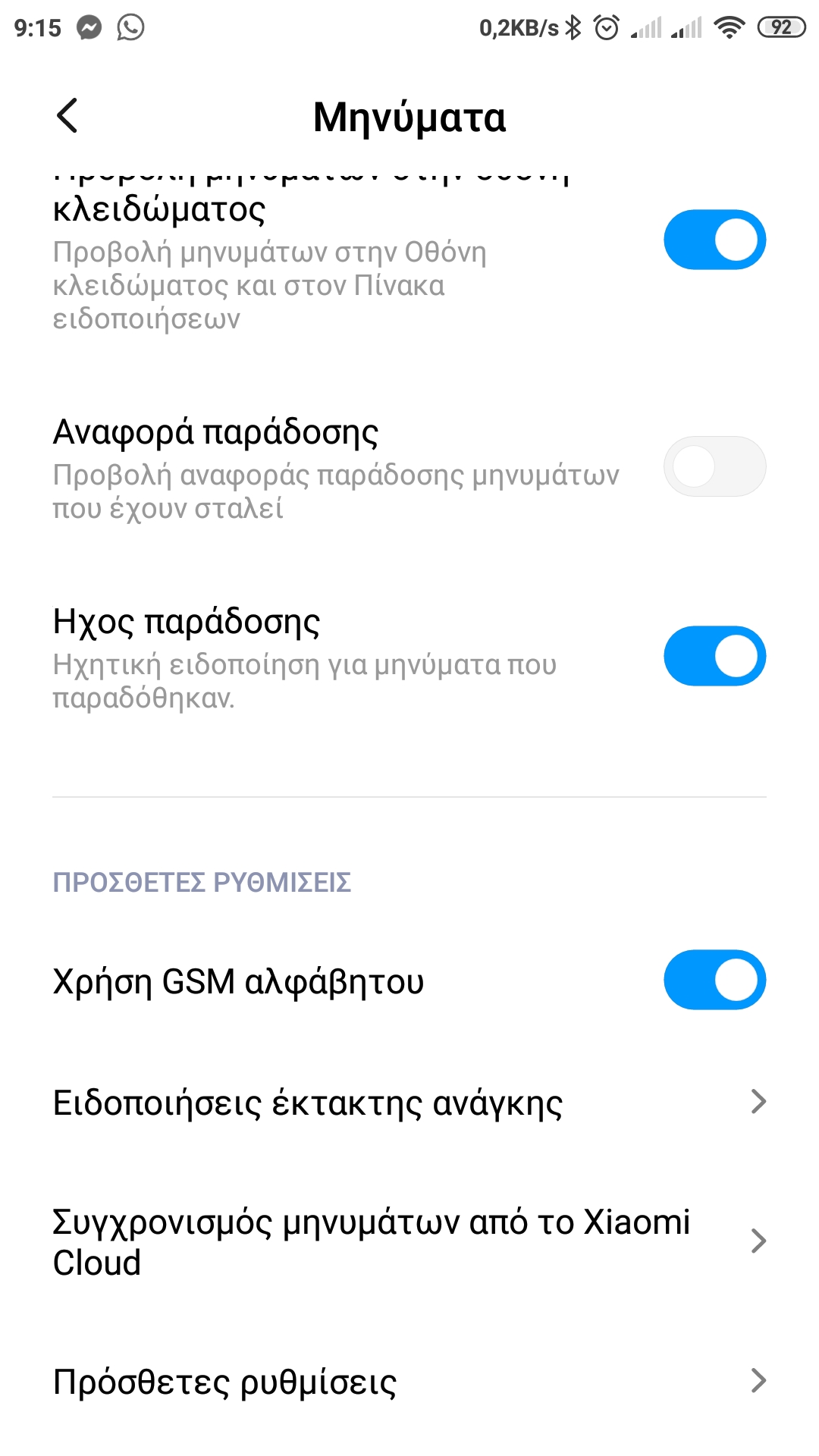Open Ειδοποιήσεις έκτακτης ανάγκης
This screenshot has height=1456, width=819.
409,1103
